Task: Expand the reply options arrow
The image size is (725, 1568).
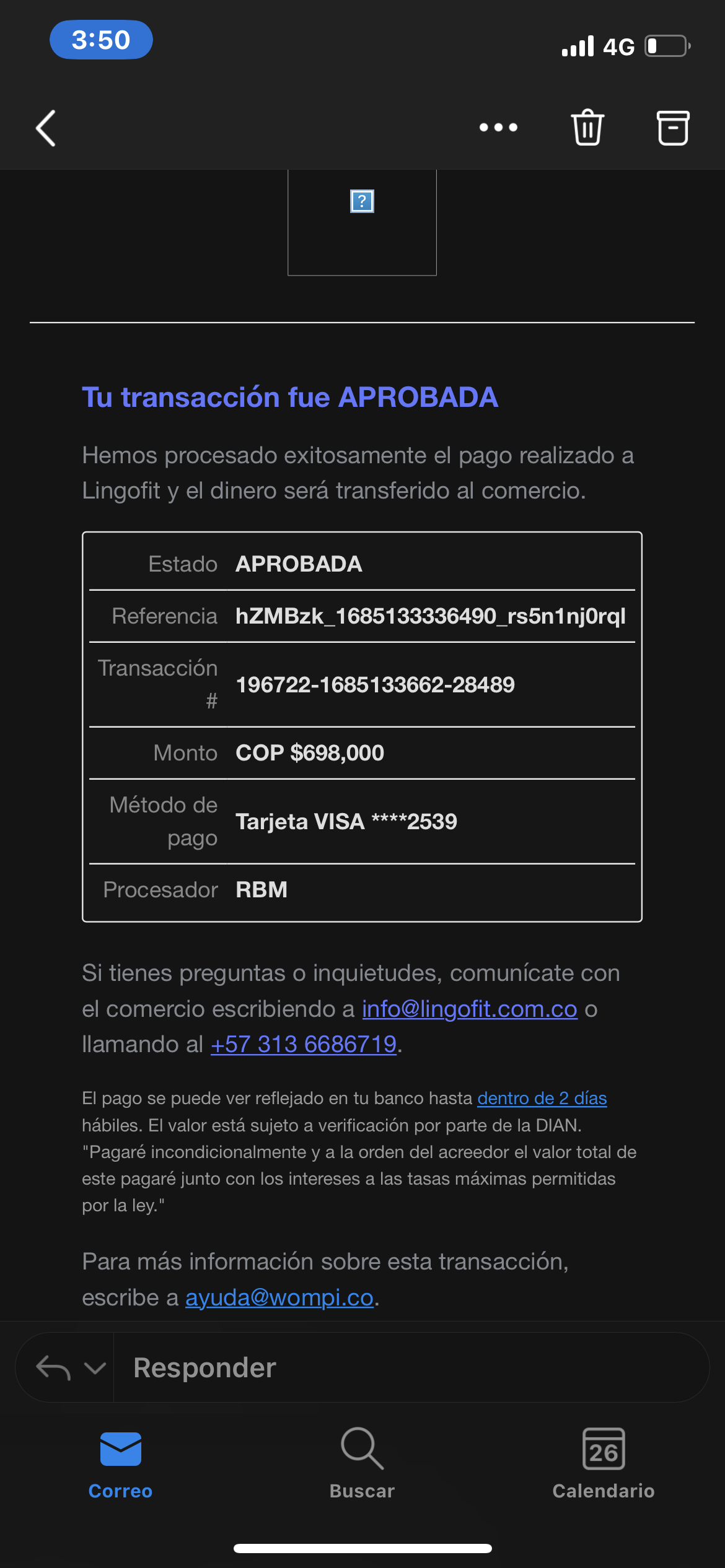Action: [x=95, y=1367]
